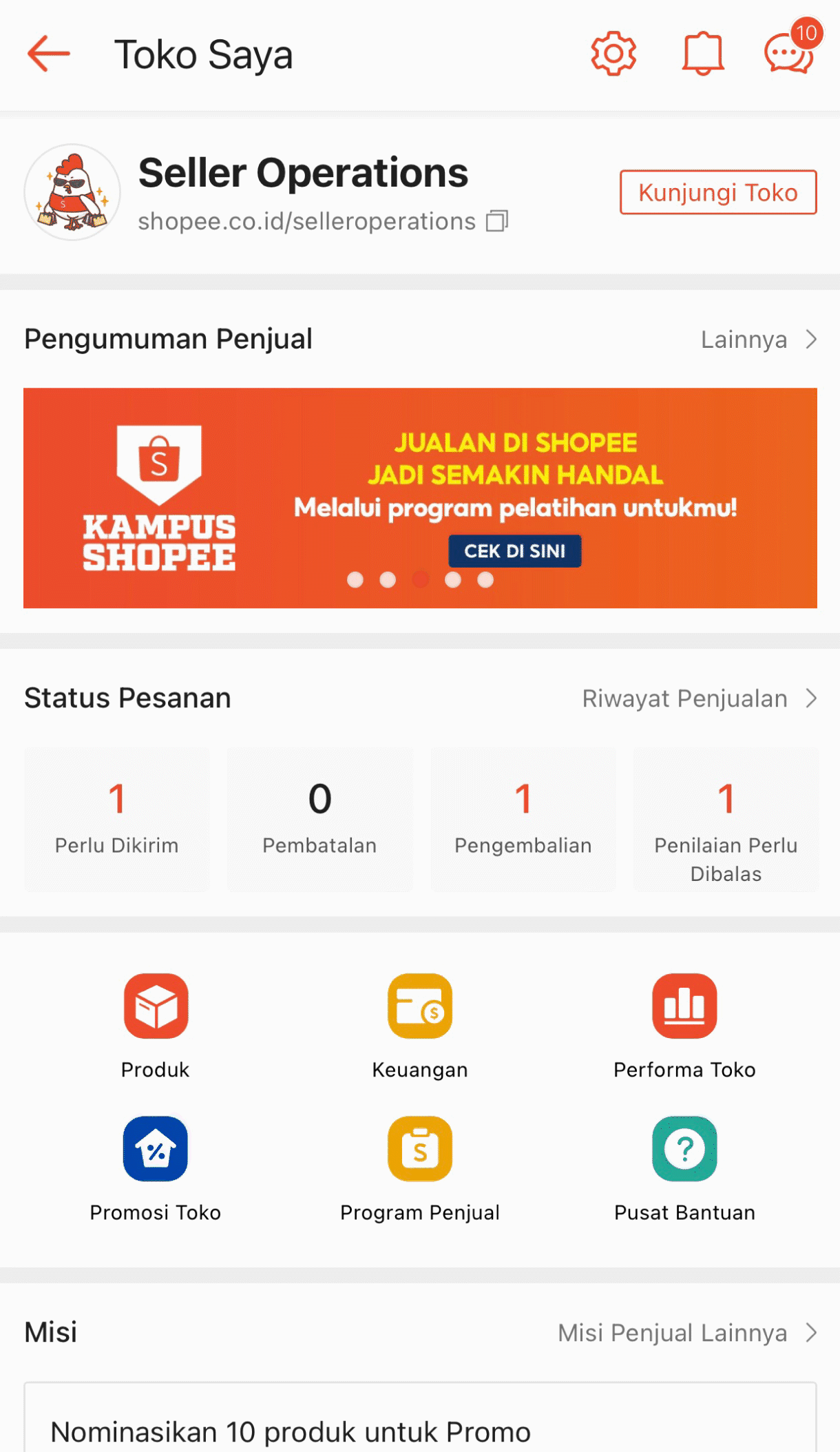Image resolution: width=840 pixels, height=1452 pixels.
Task: Copy the shopee.co.id/selleroperations shop link
Action: (497, 222)
